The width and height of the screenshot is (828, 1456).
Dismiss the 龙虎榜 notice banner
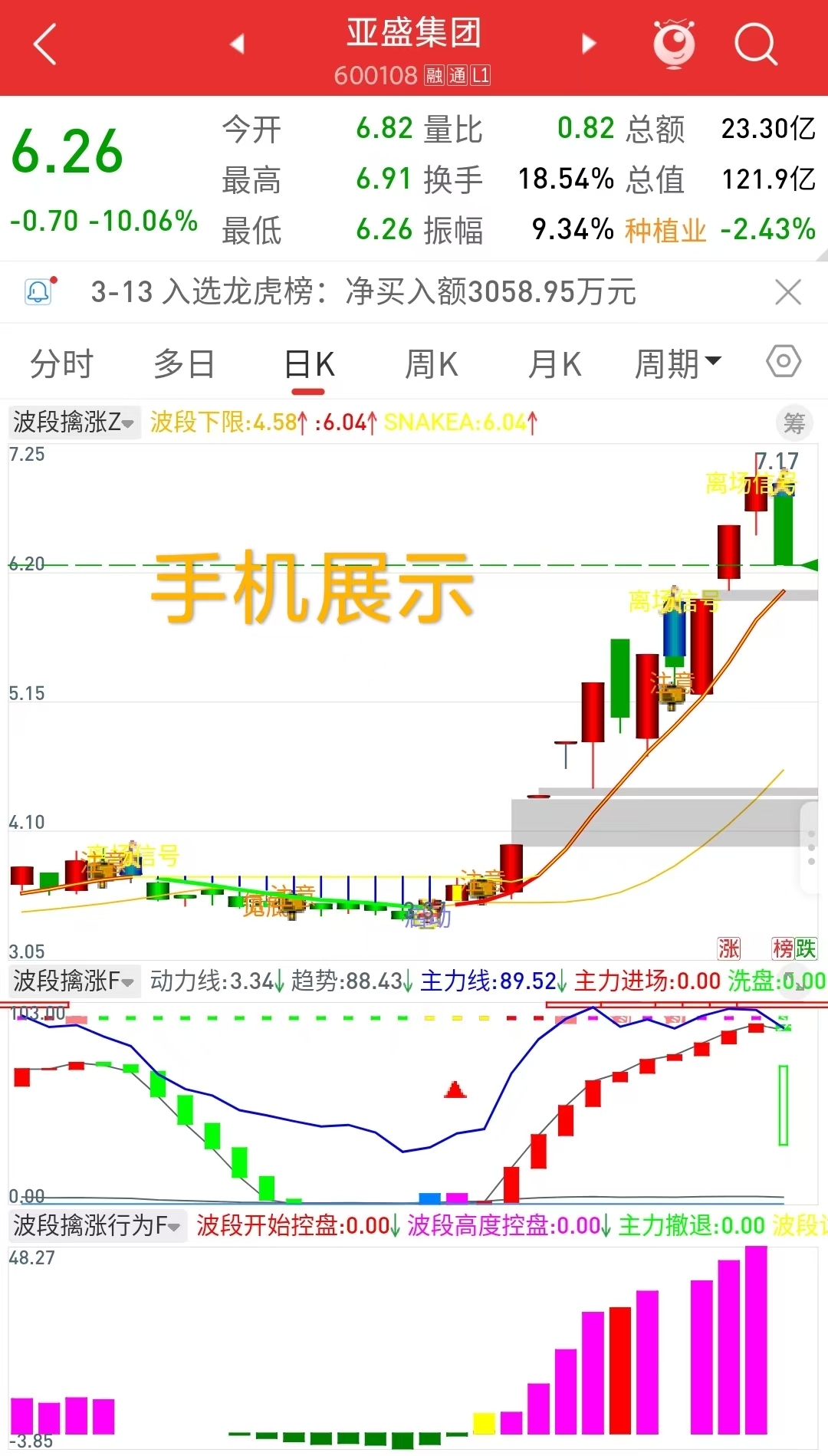point(788,292)
